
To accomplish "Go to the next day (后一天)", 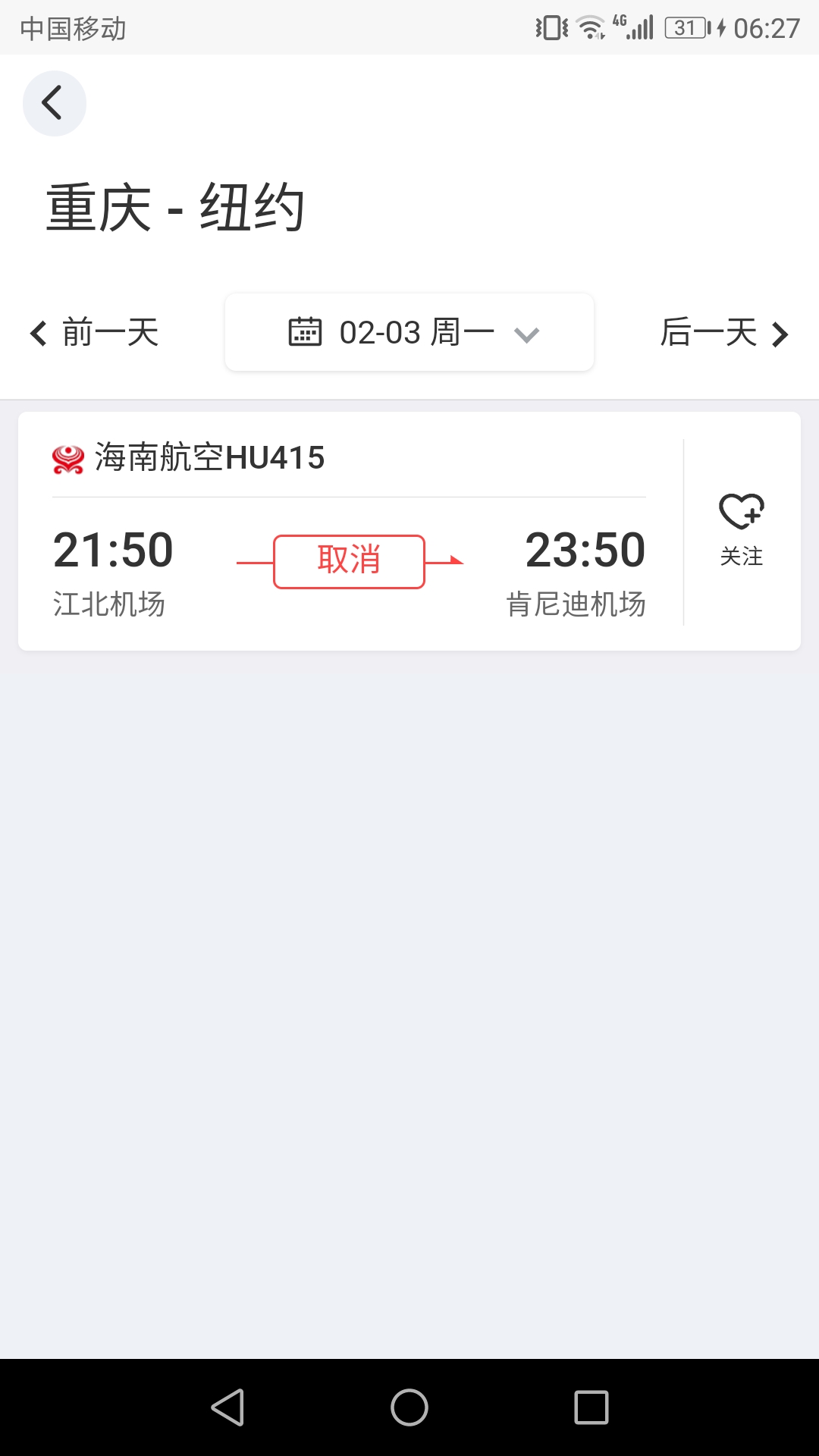I will tap(723, 333).
